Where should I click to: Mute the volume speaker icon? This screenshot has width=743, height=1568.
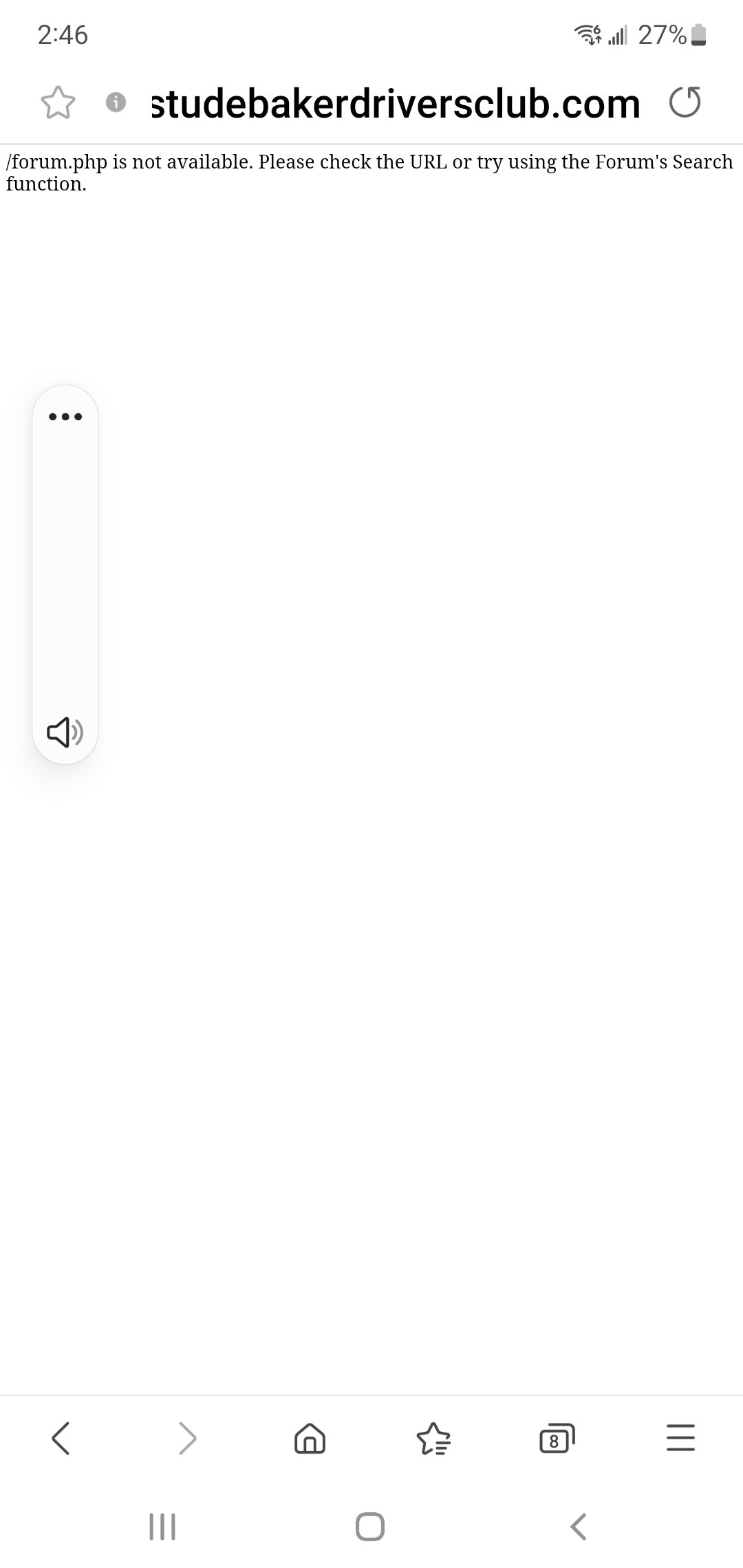pos(65,732)
